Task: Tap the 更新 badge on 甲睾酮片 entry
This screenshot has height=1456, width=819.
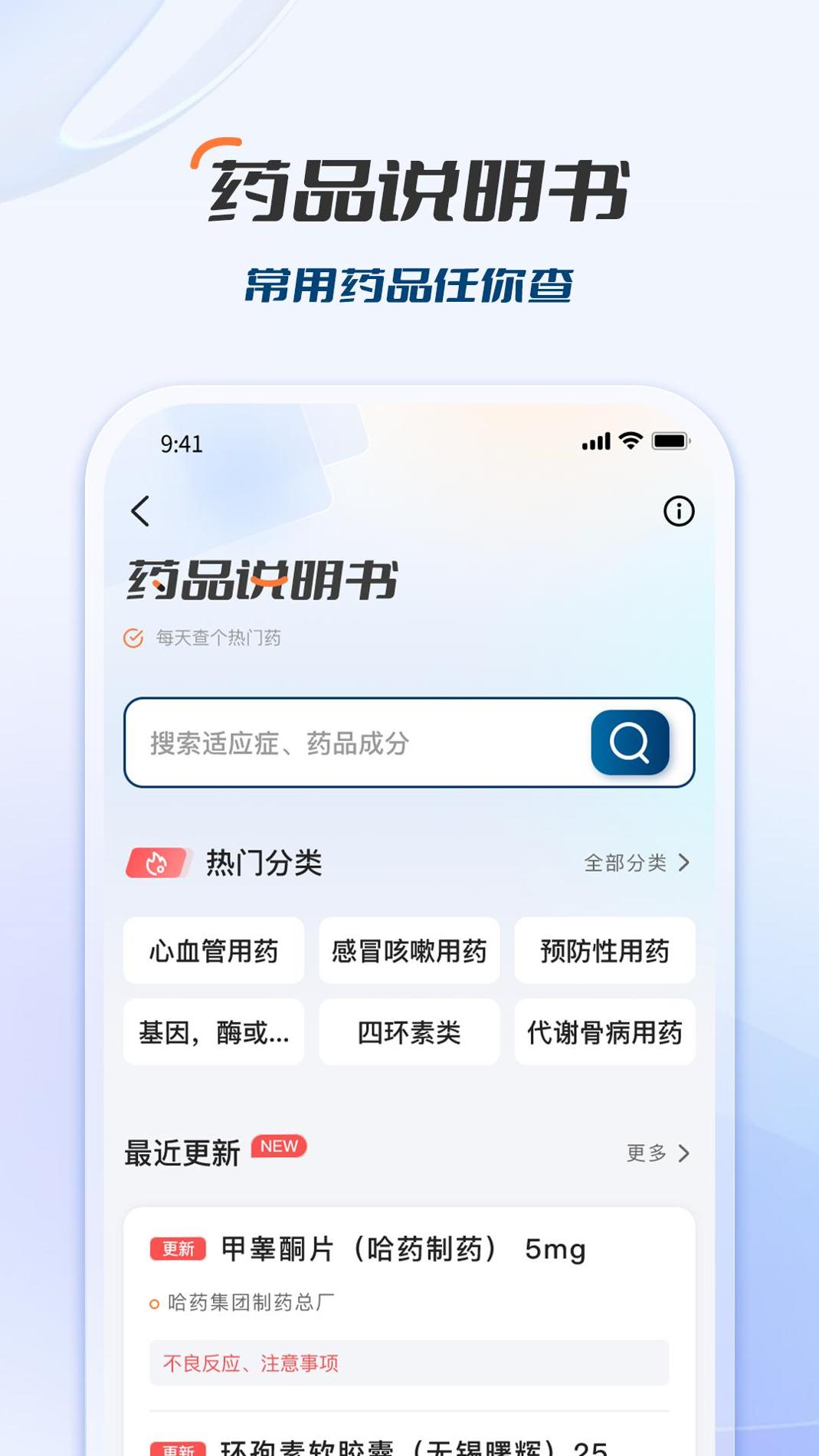Action: click(x=178, y=1242)
